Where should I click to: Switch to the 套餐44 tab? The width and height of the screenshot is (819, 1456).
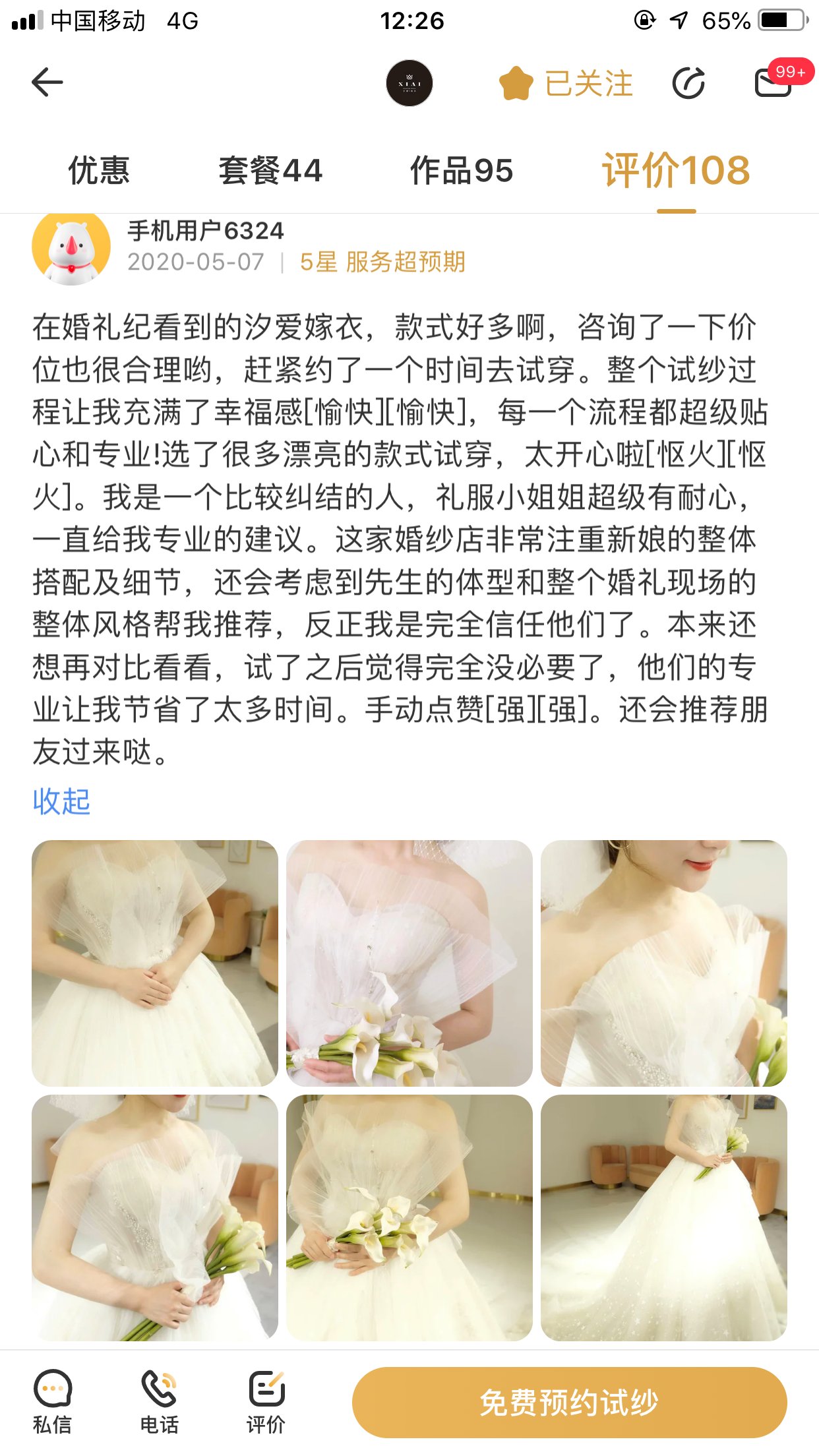point(270,170)
